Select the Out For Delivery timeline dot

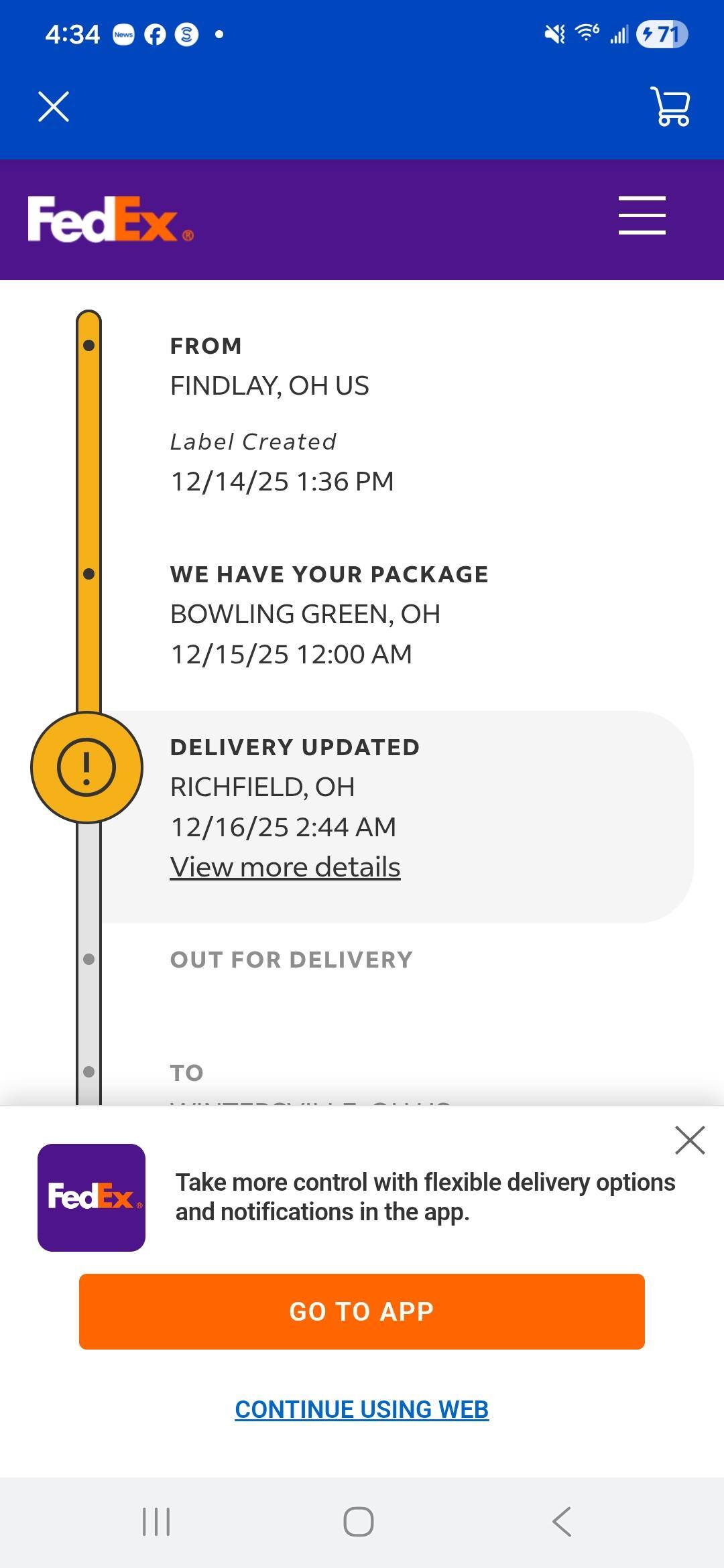click(88, 958)
